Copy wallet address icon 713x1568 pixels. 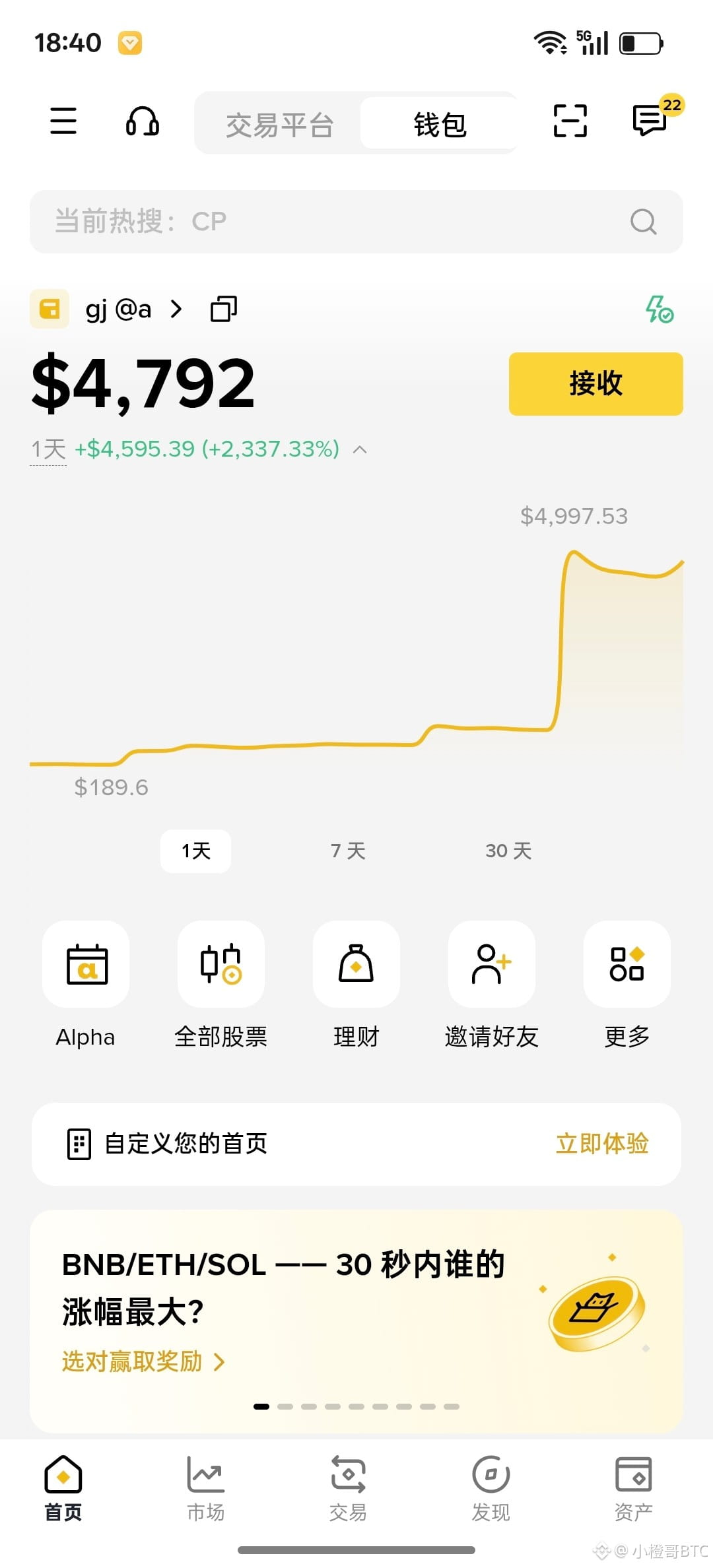[x=224, y=308]
